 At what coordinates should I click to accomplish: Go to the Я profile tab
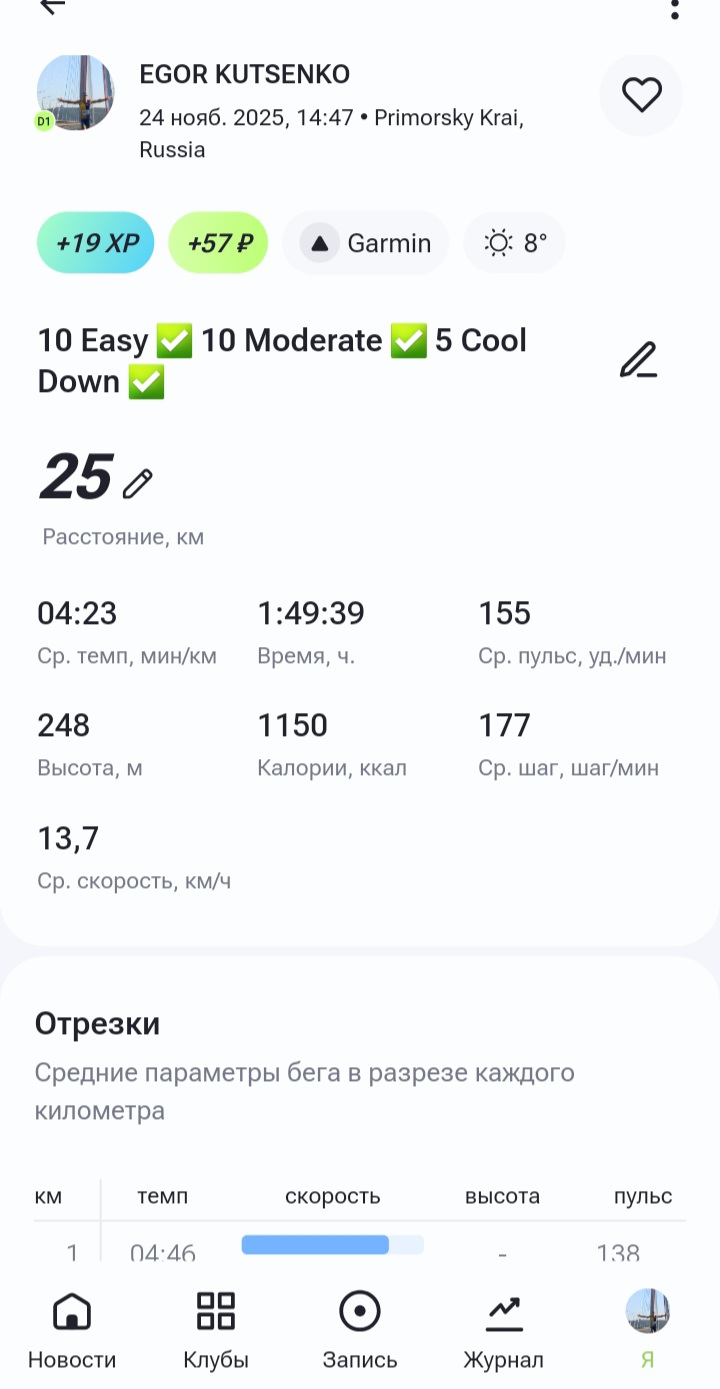click(x=647, y=1330)
